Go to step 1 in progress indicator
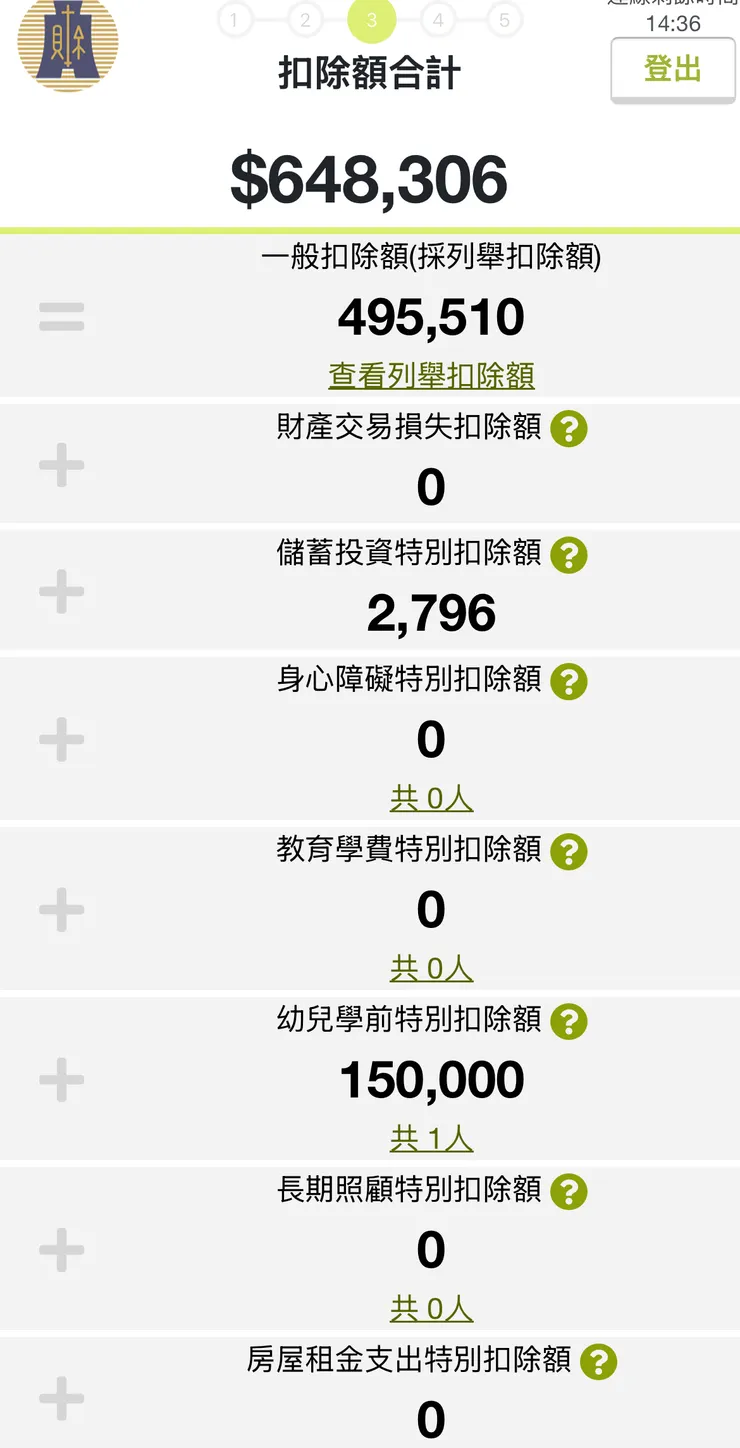The width and height of the screenshot is (740, 1448). pos(235,20)
